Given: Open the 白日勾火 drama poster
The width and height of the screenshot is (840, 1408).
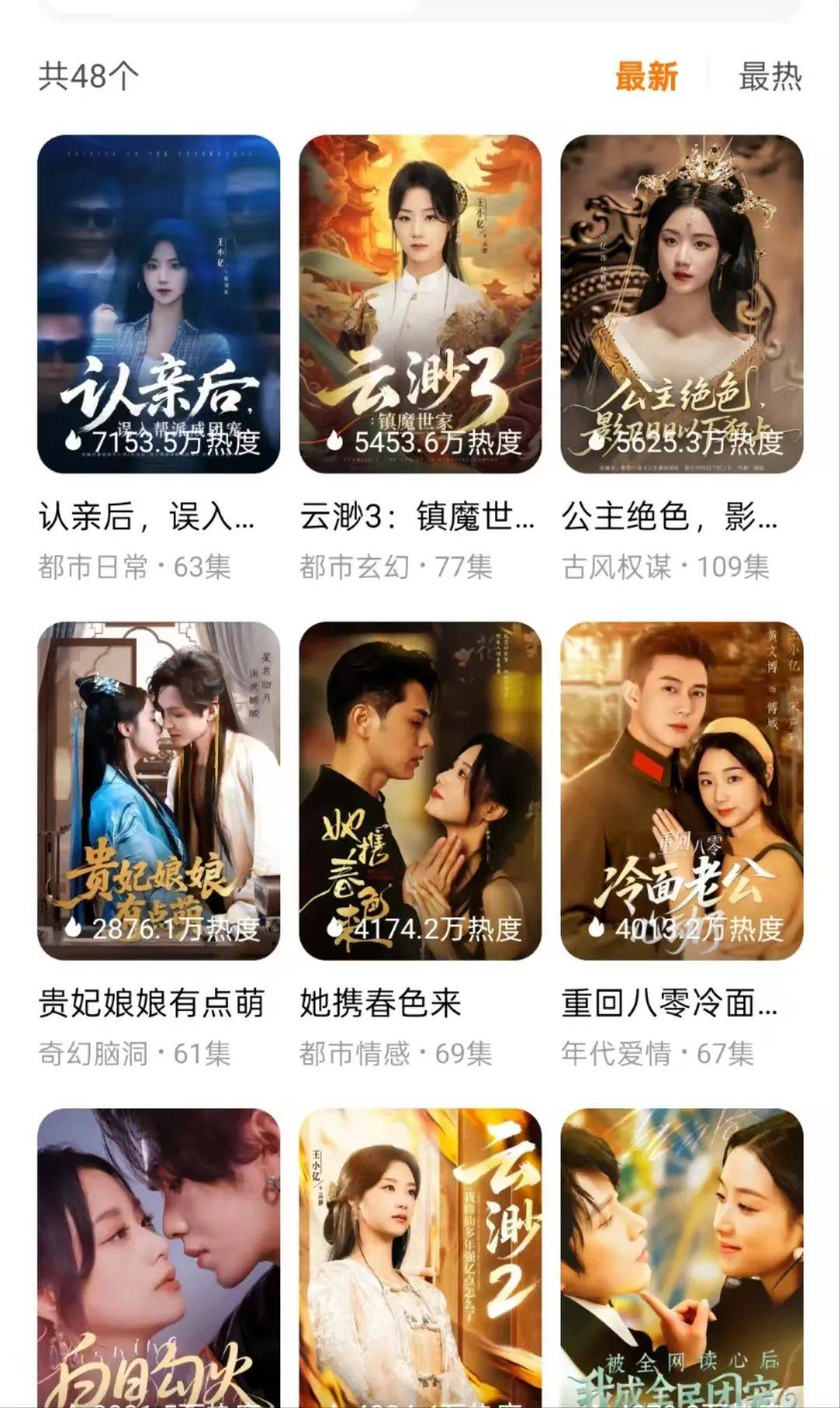Looking at the screenshot, I should [x=159, y=1258].
